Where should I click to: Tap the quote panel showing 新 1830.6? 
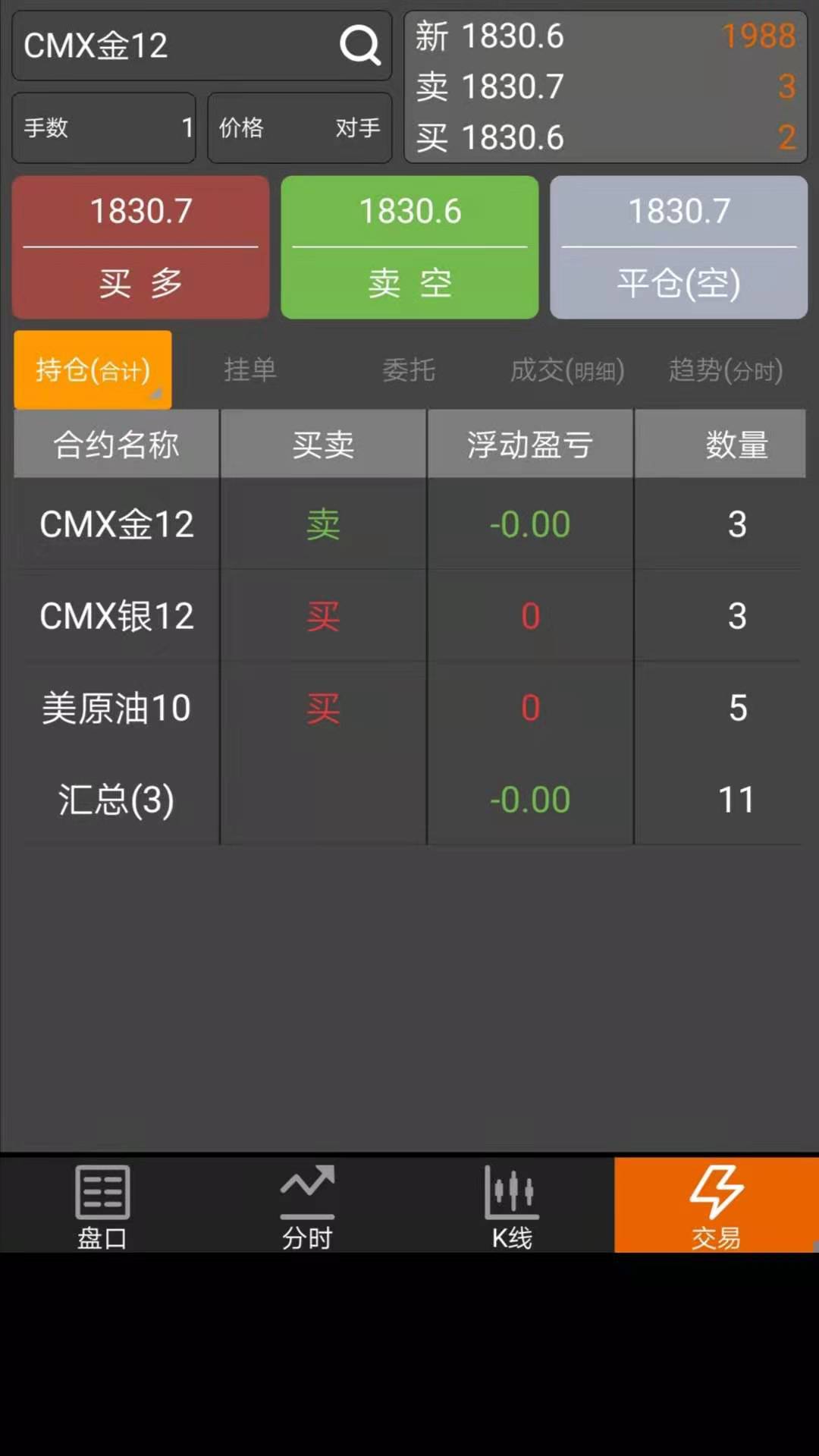pyautogui.click(x=606, y=86)
